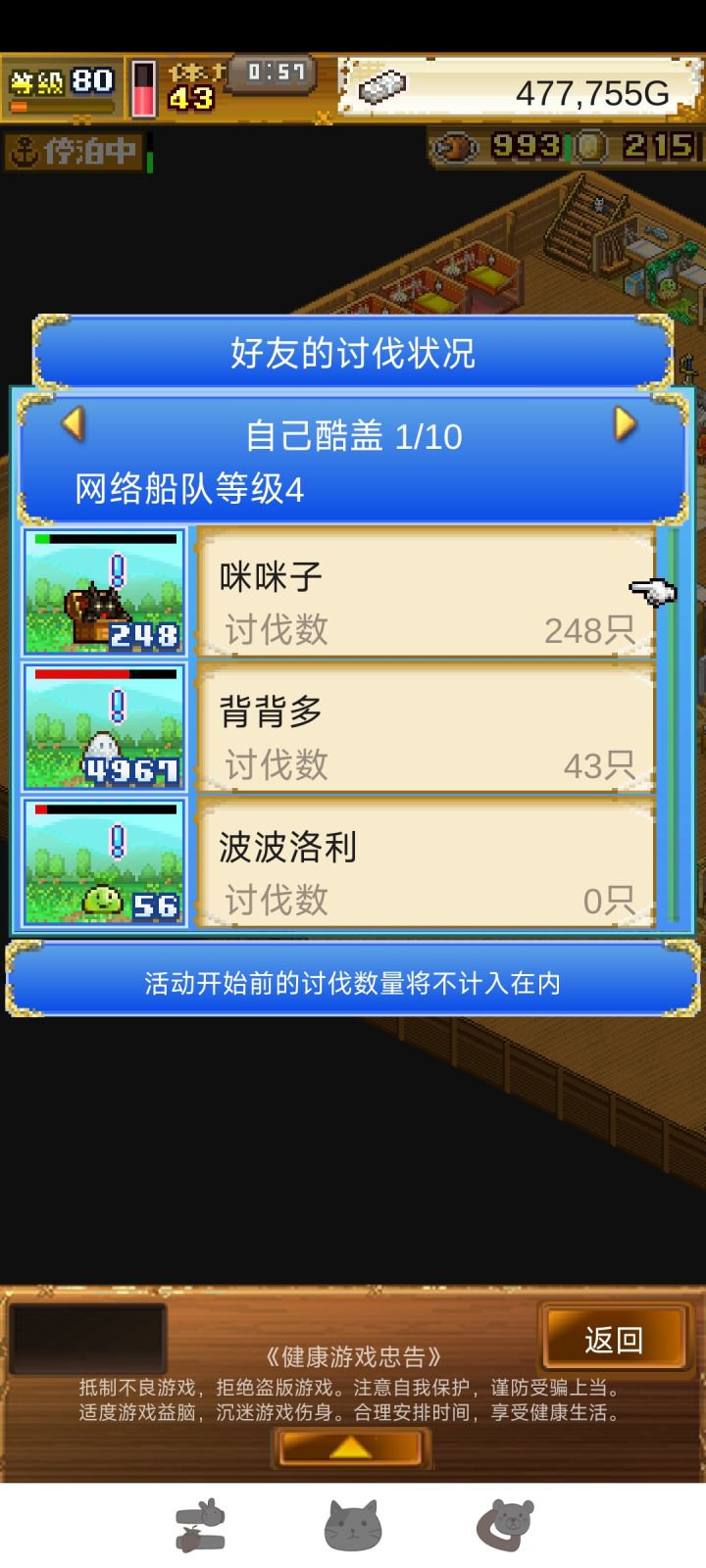Click the 等级80 level badge

[x=61, y=81]
